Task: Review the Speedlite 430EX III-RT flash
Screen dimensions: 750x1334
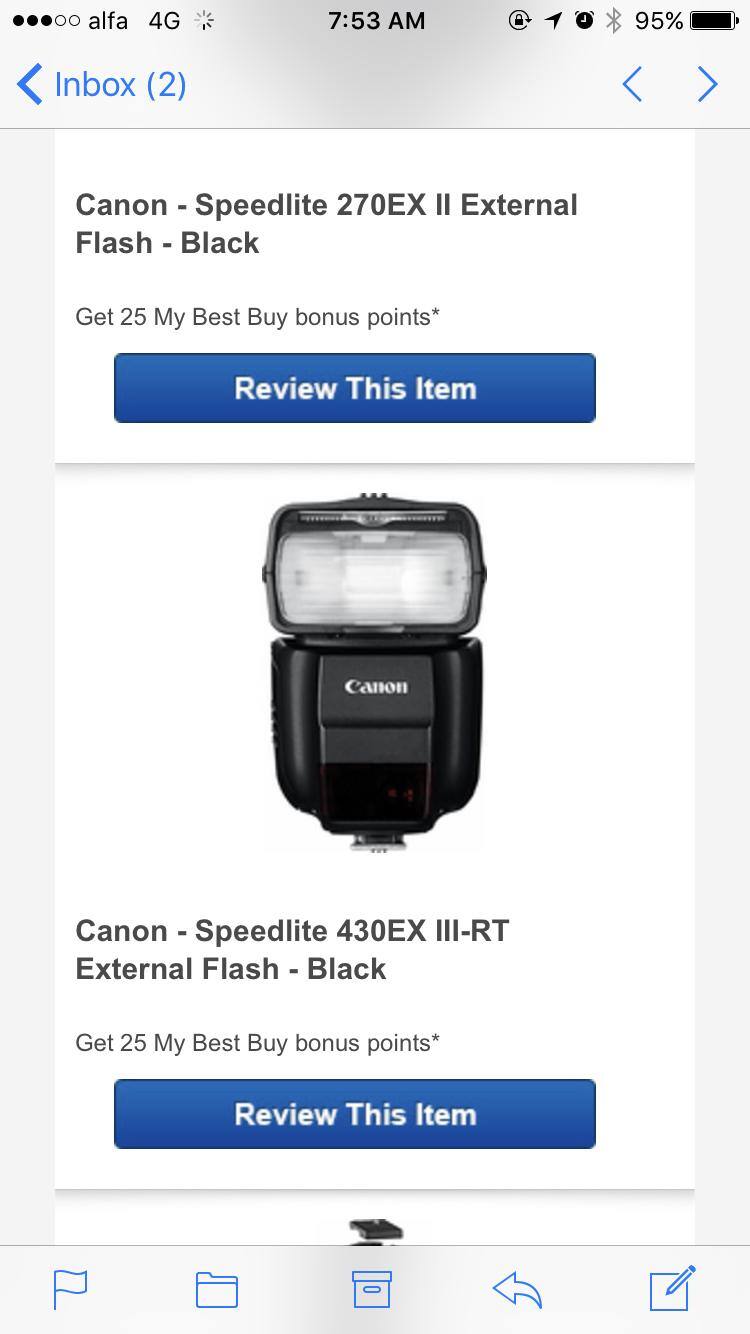Action: click(354, 1114)
